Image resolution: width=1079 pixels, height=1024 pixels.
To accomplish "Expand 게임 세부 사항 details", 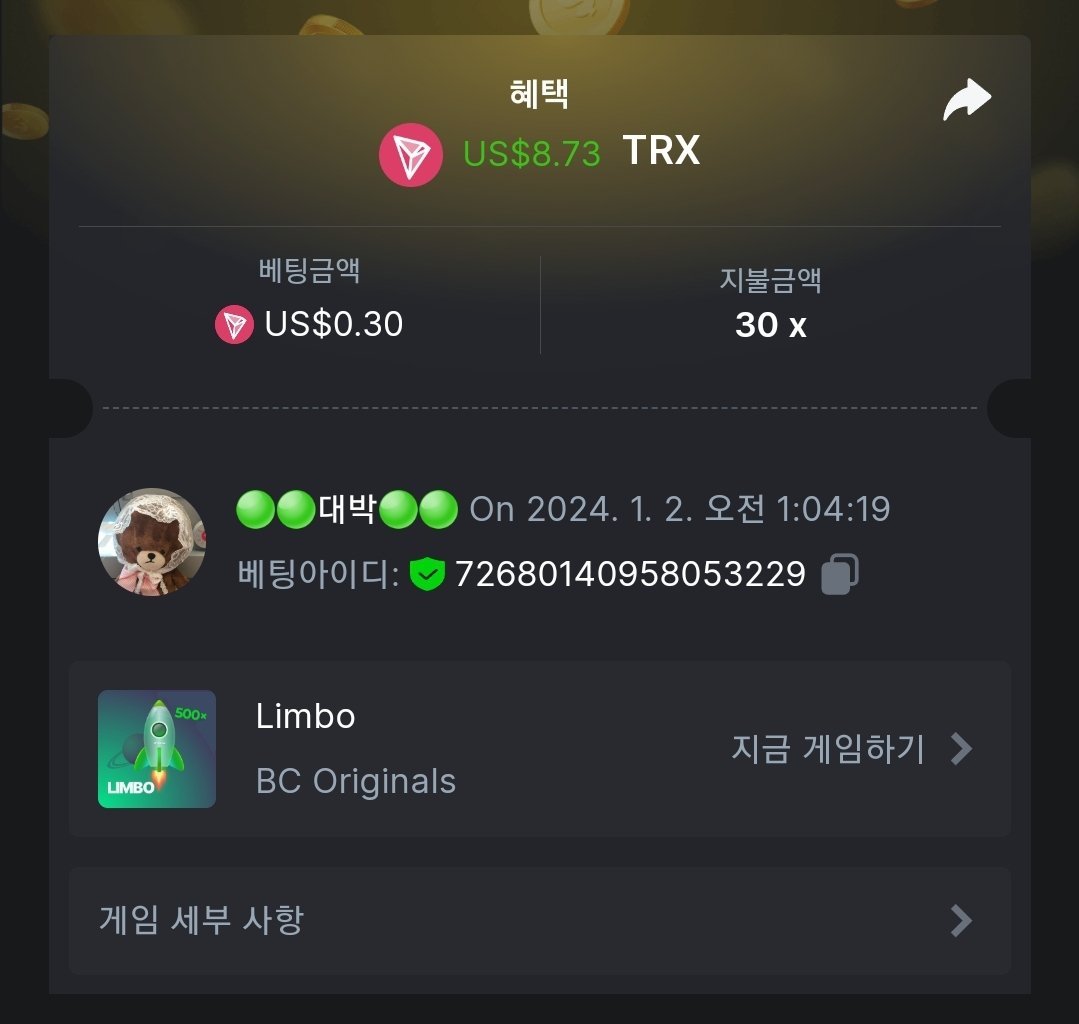I will click(x=539, y=920).
